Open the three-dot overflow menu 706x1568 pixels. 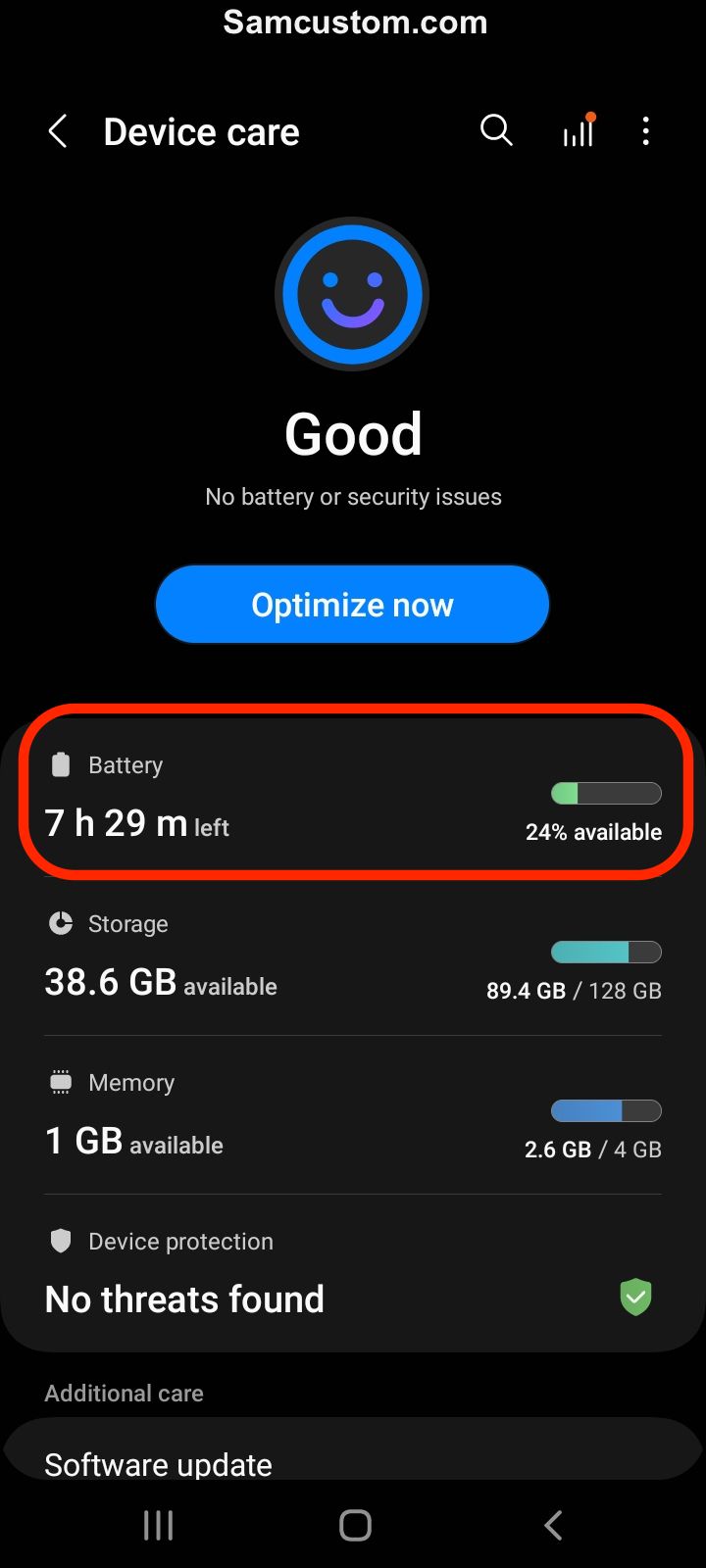click(645, 131)
